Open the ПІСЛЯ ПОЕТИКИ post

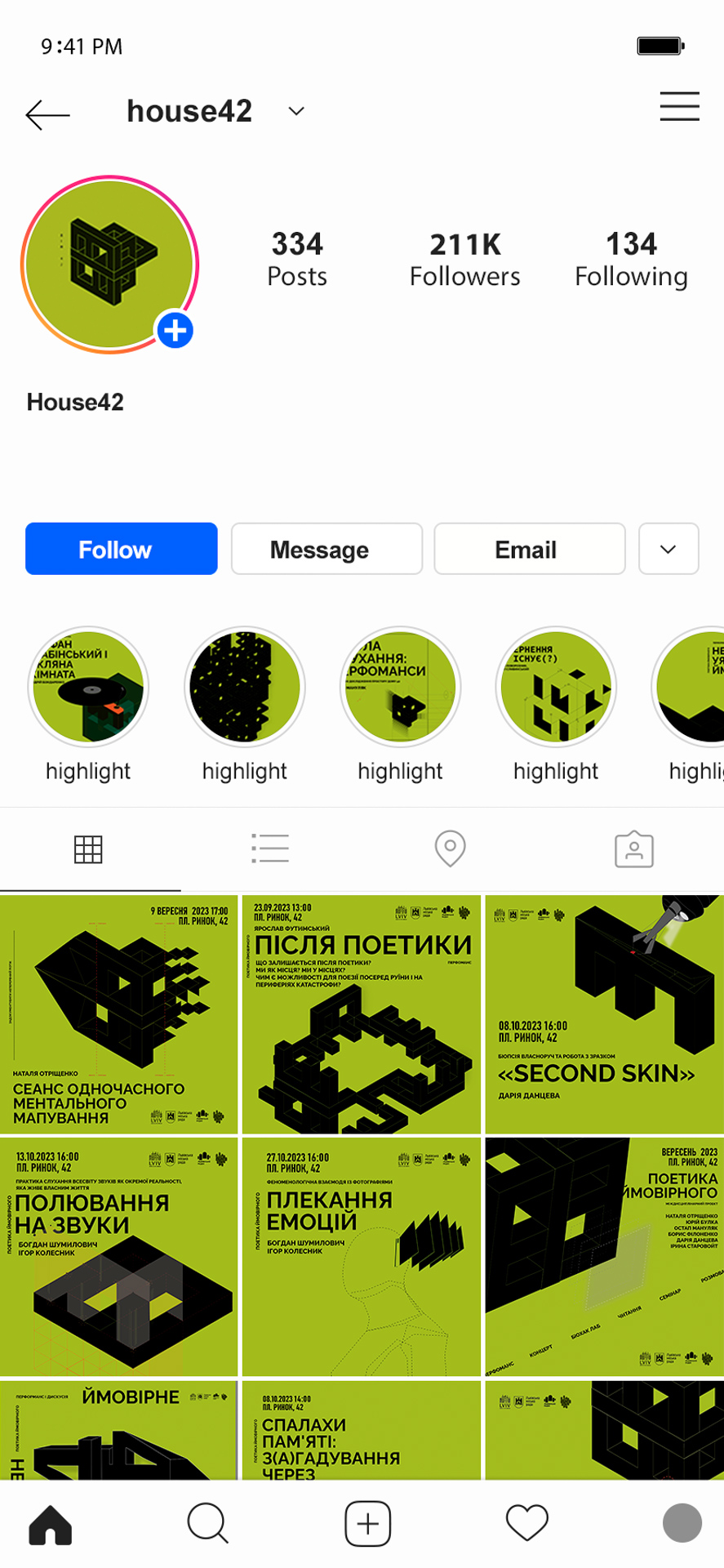362,1013
